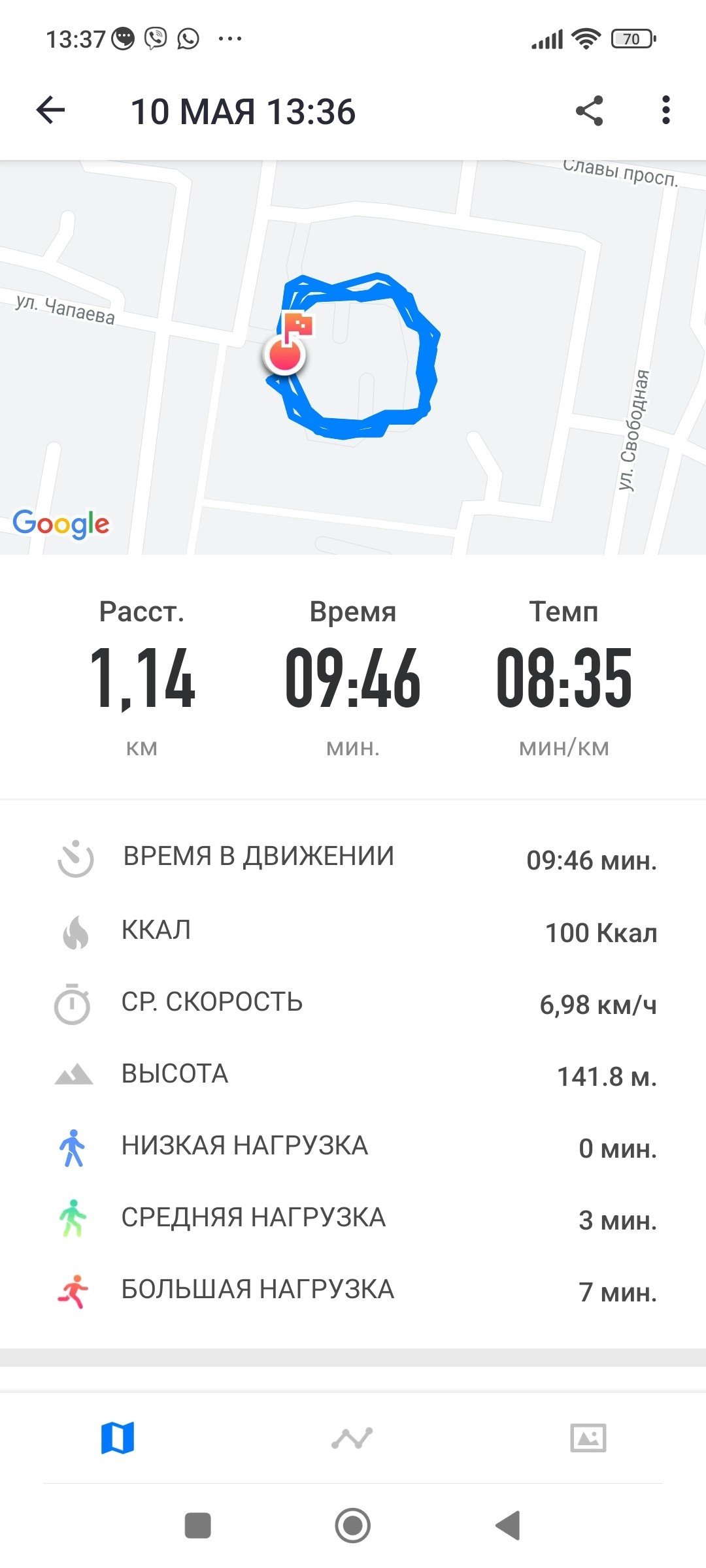Tap the system home button
This screenshot has width=706, height=1568.
(353, 1526)
